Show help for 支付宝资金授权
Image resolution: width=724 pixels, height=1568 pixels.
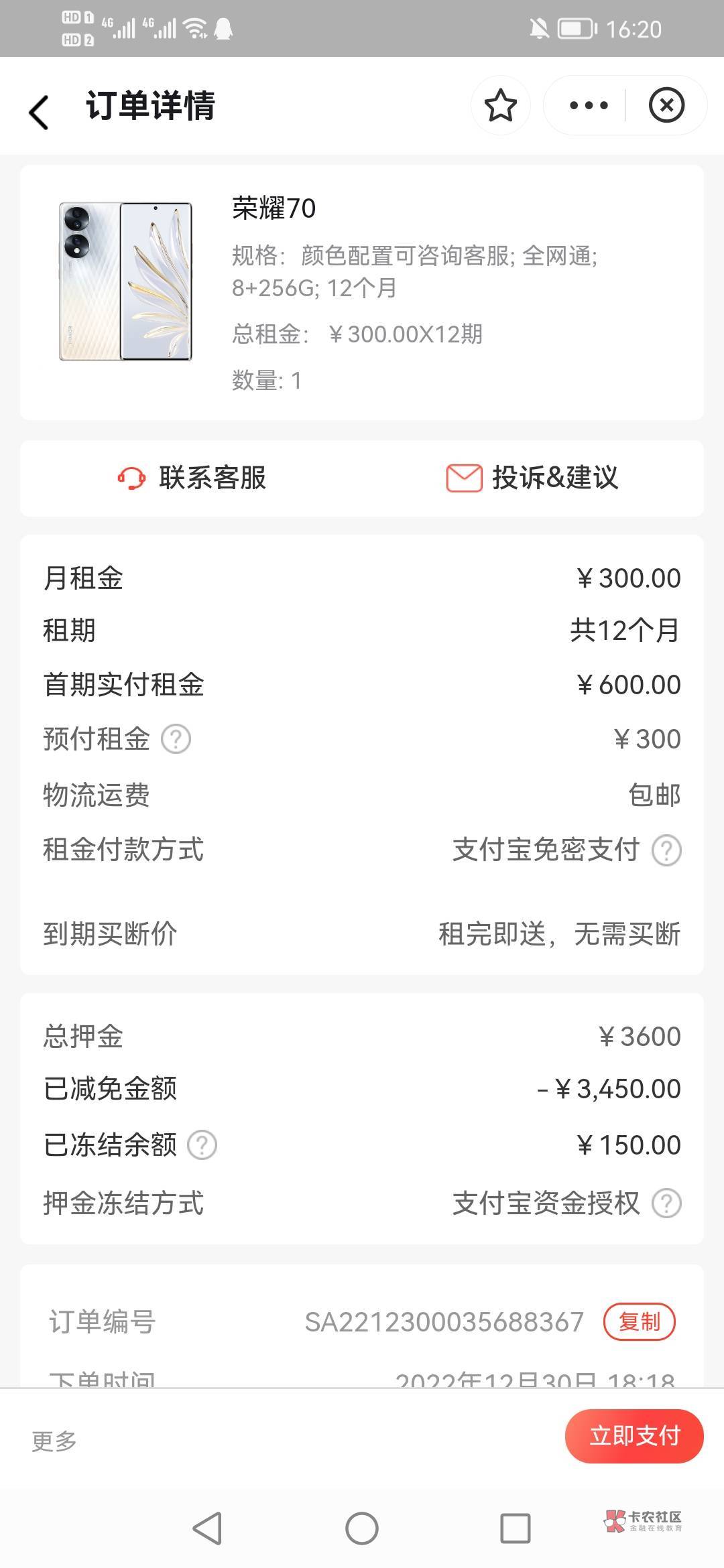(x=667, y=1203)
